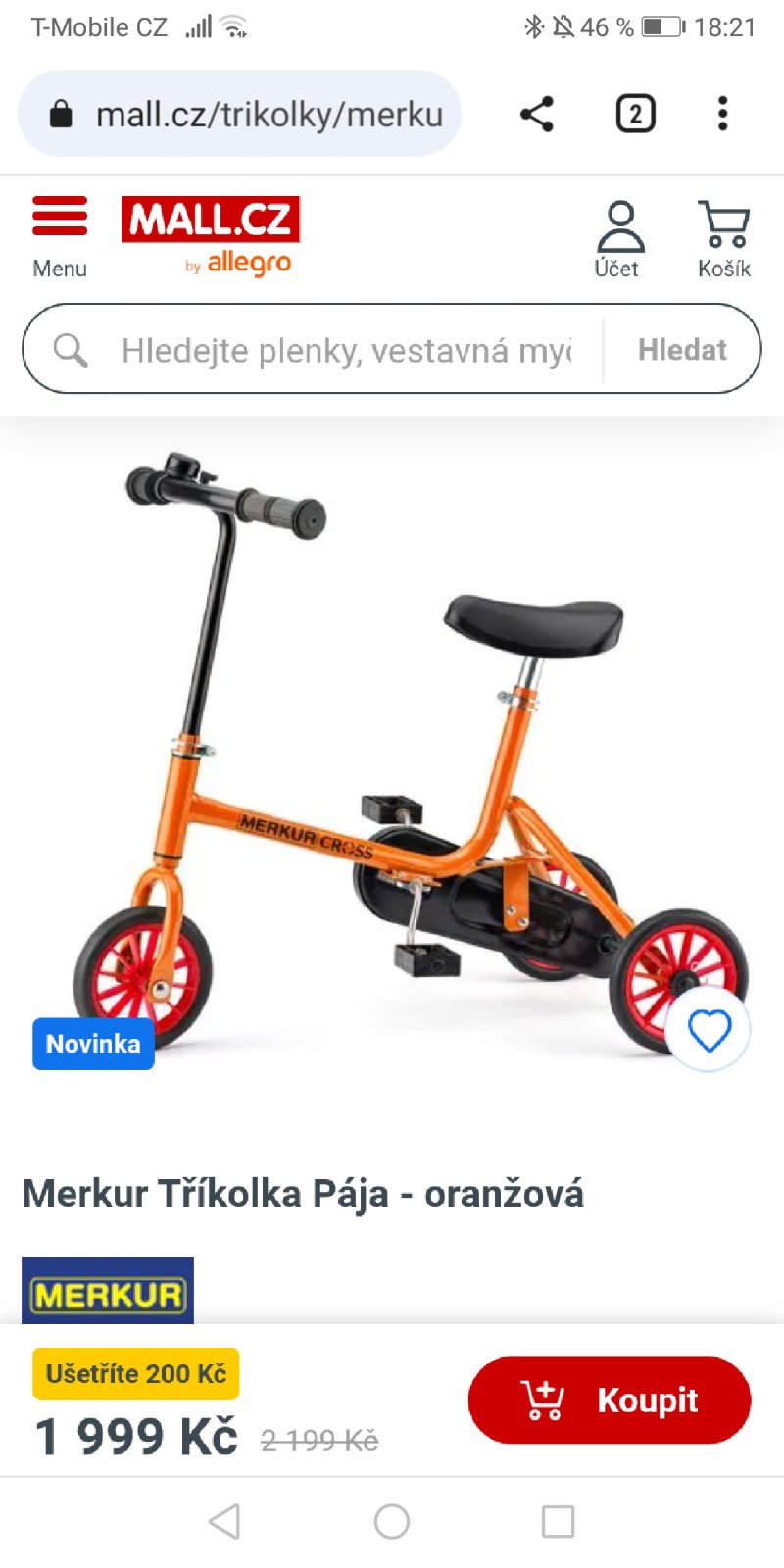Go back with system back button
Screen dimensions: 784x1568
(x=224, y=1522)
